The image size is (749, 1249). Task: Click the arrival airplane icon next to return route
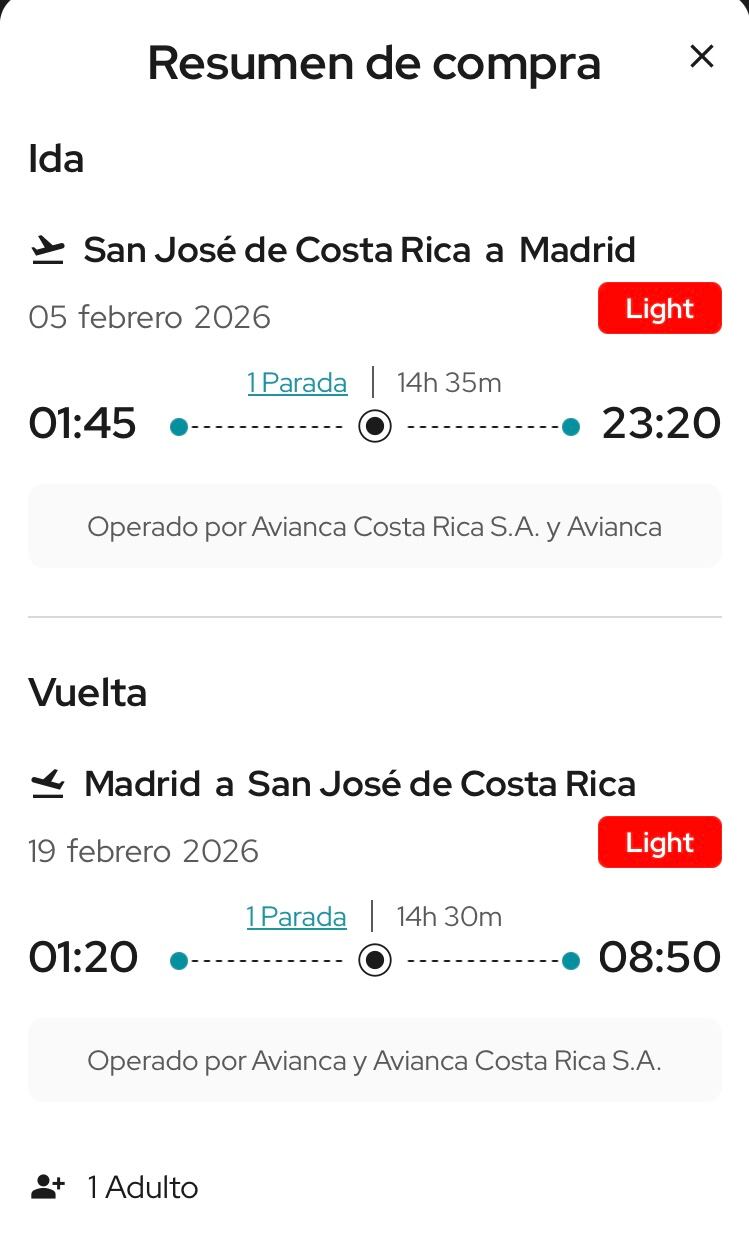pyautogui.click(x=45, y=783)
